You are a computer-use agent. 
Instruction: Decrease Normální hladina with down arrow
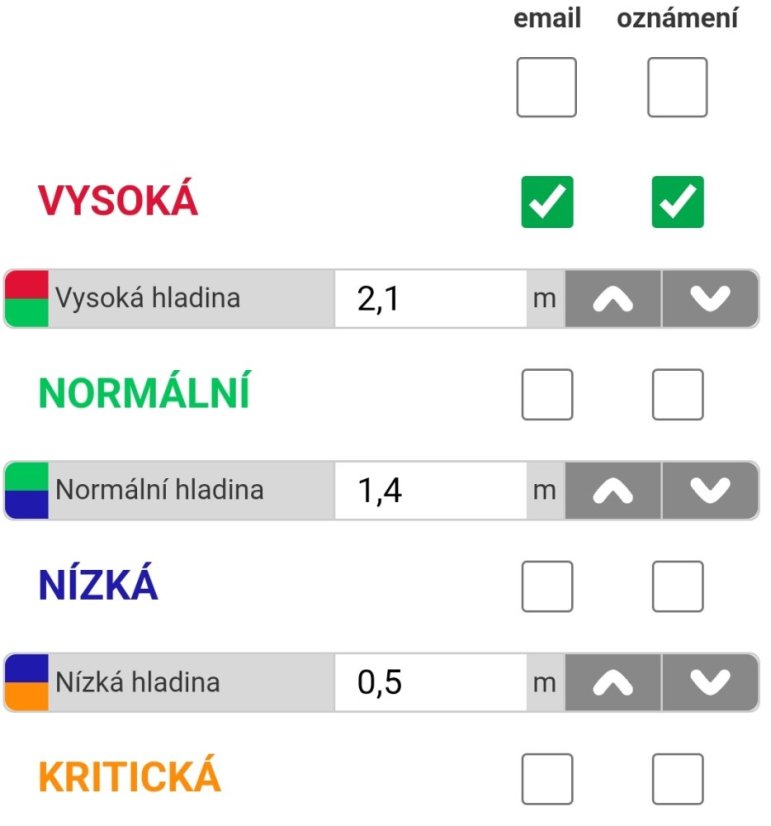click(710, 490)
